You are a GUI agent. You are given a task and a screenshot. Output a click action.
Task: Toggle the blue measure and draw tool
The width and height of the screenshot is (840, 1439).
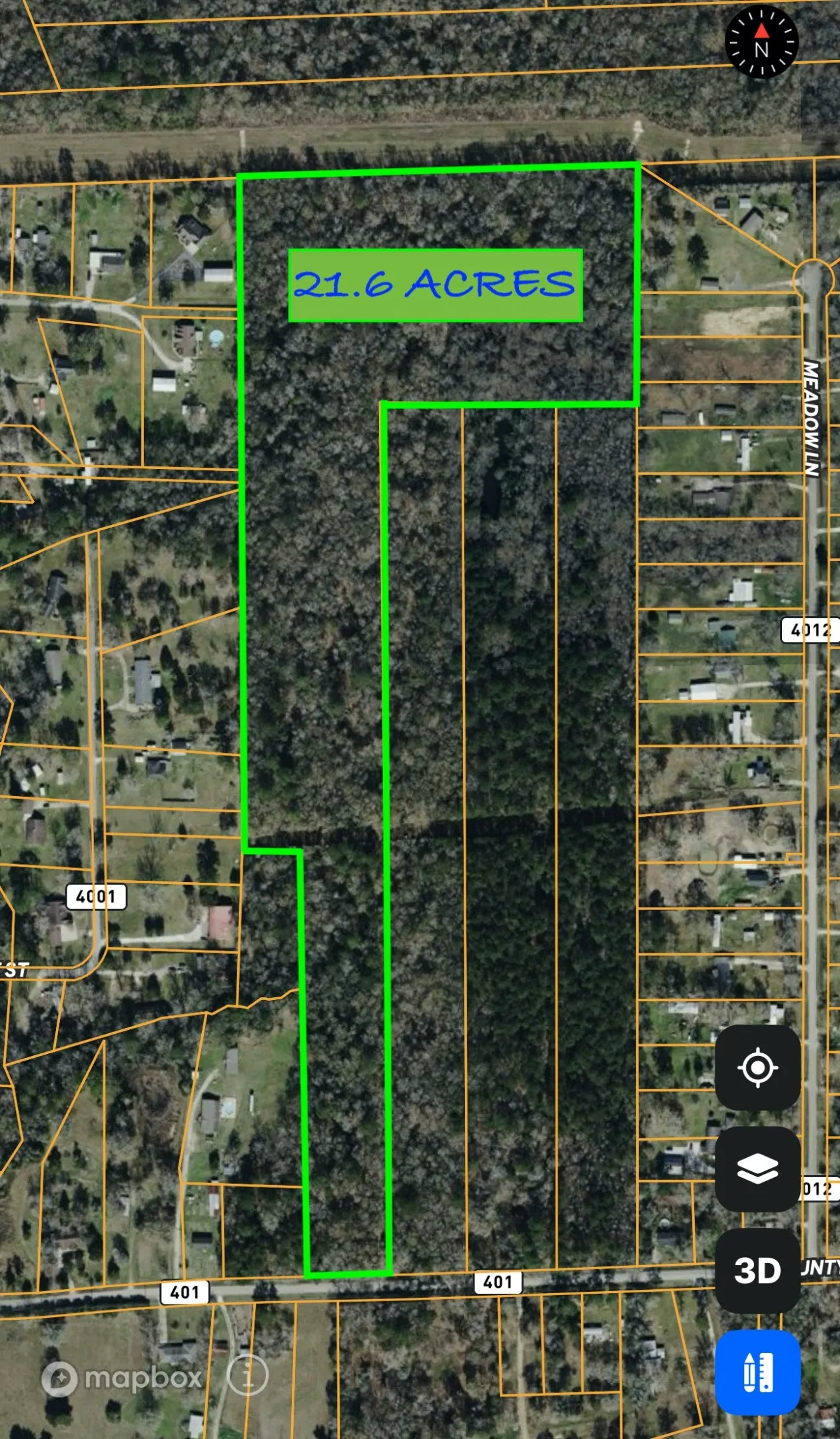click(757, 1372)
